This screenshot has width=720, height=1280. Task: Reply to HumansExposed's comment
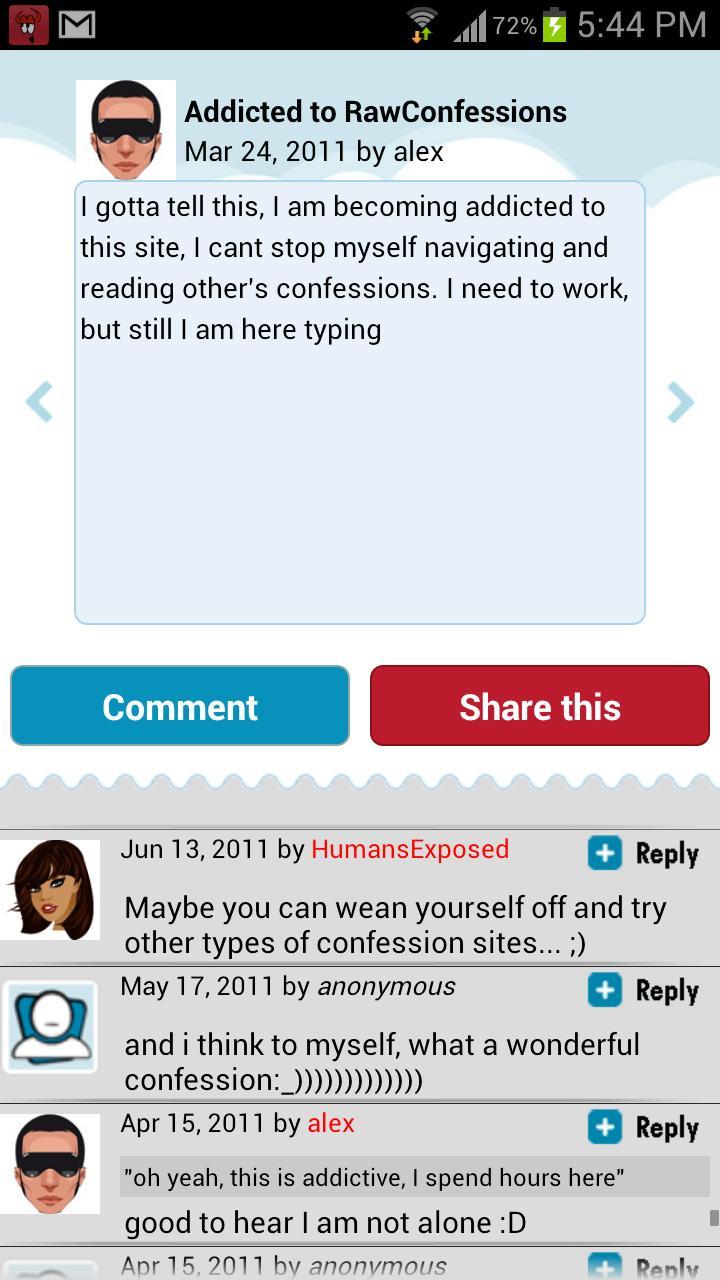(x=644, y=853)
